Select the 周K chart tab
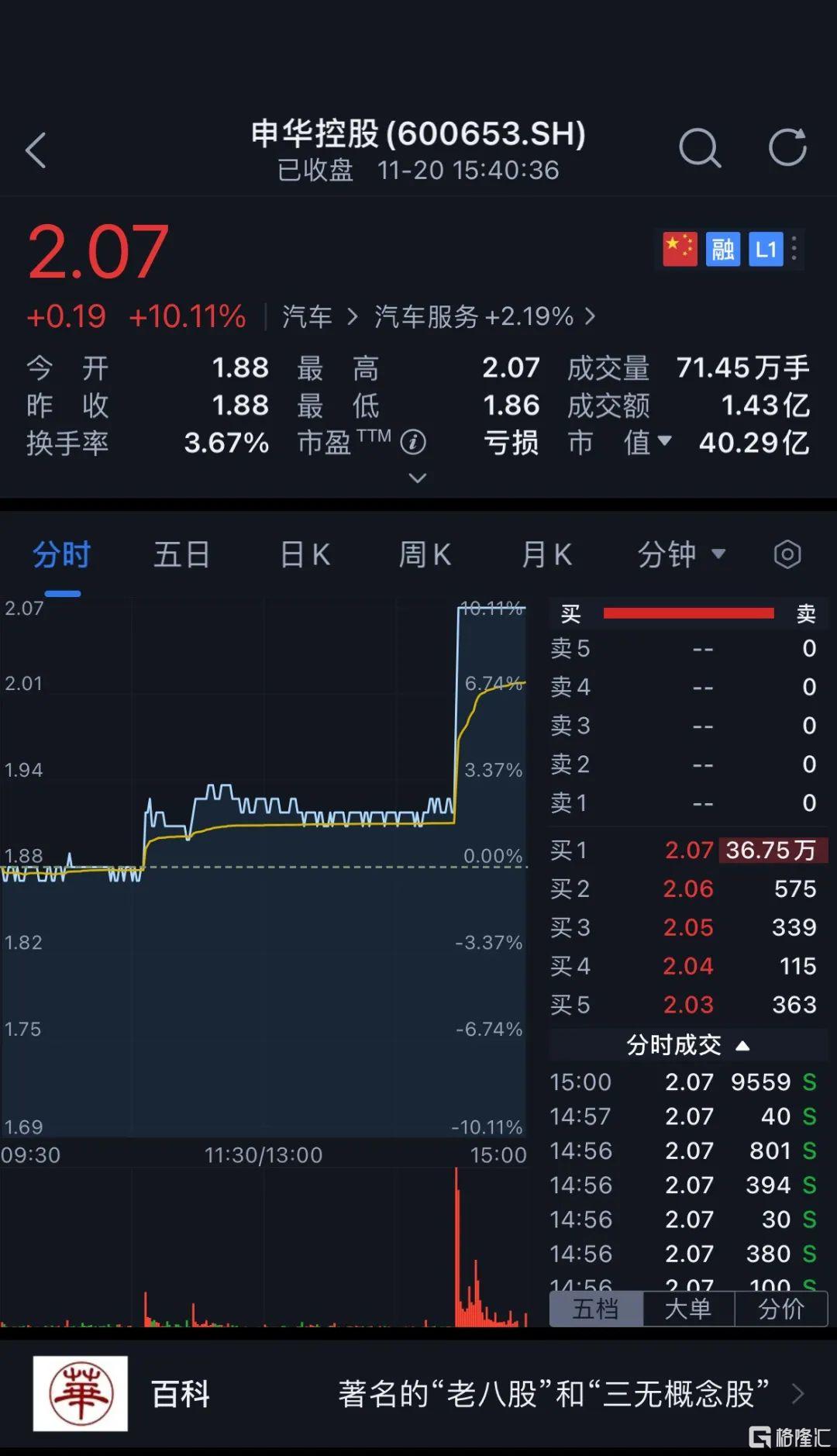This screenshot has width=837, height=1456. [x=424, y=555]
